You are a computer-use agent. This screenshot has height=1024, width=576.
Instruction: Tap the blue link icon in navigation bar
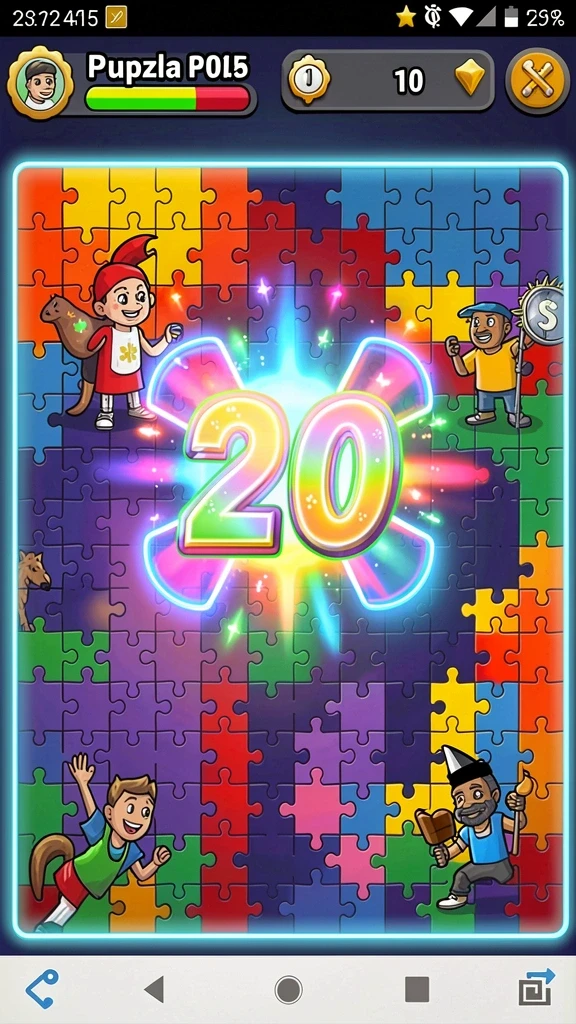point(42,988)
